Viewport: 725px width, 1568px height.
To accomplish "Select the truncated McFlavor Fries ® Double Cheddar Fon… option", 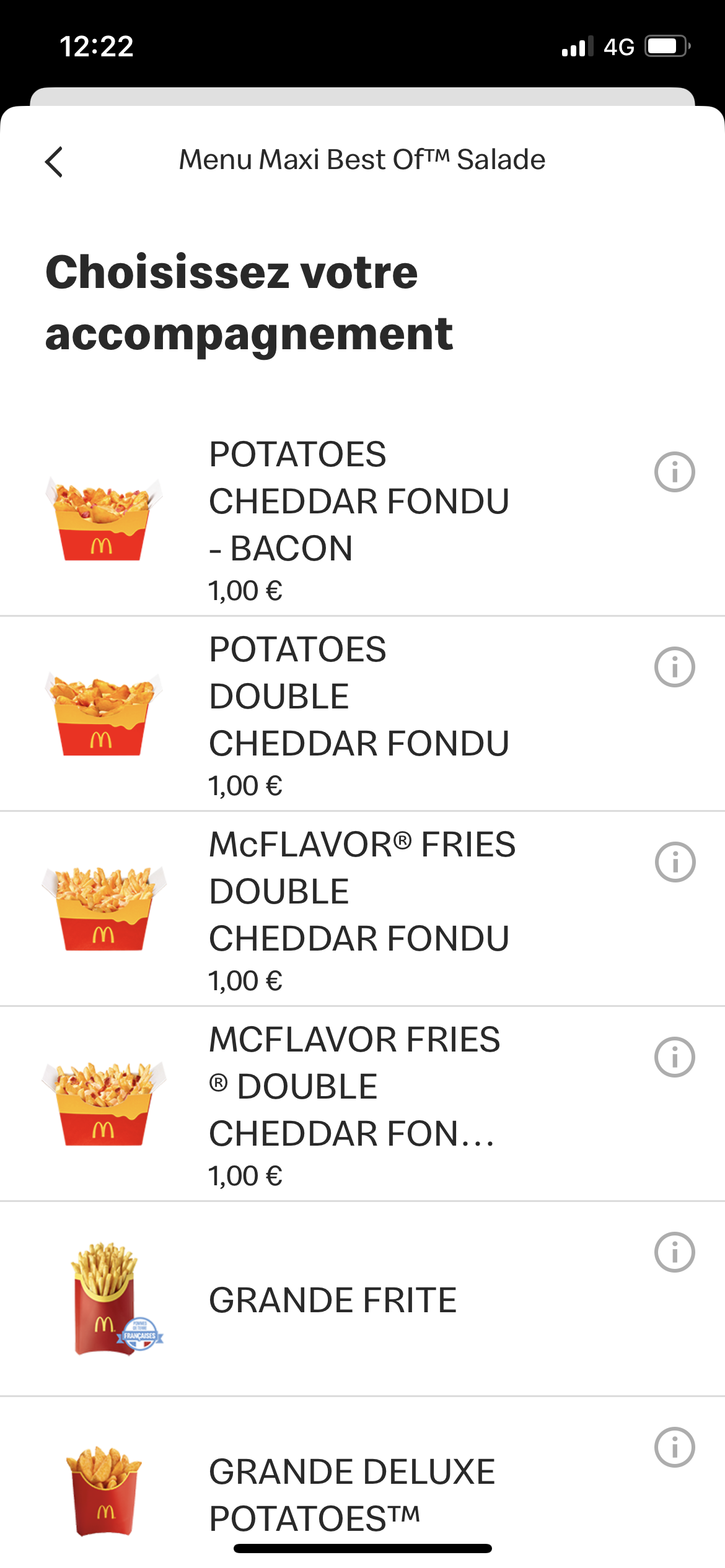I will coord(353,1087).
